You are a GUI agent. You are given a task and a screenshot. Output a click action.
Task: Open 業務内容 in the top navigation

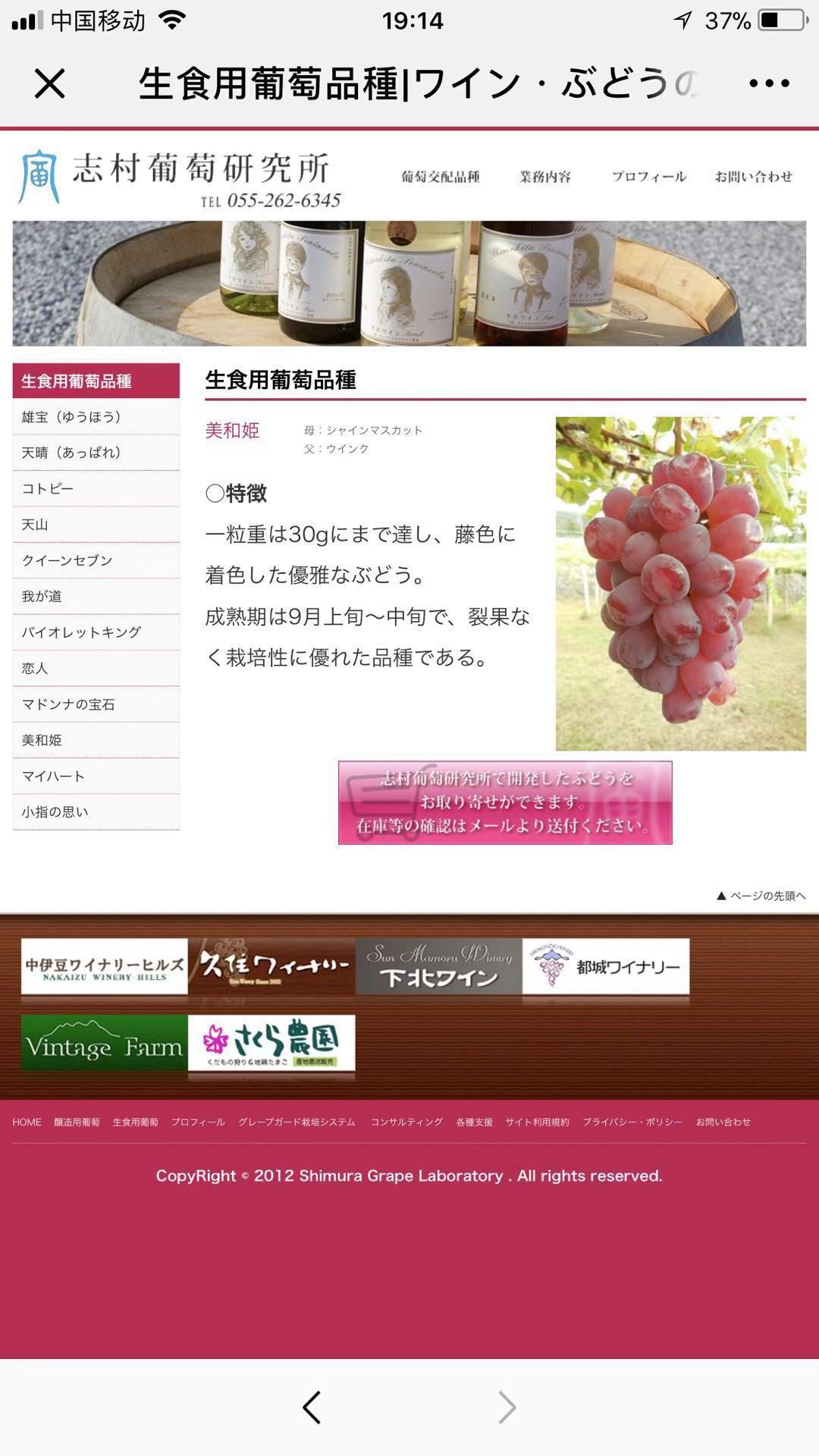click(545, 177)
